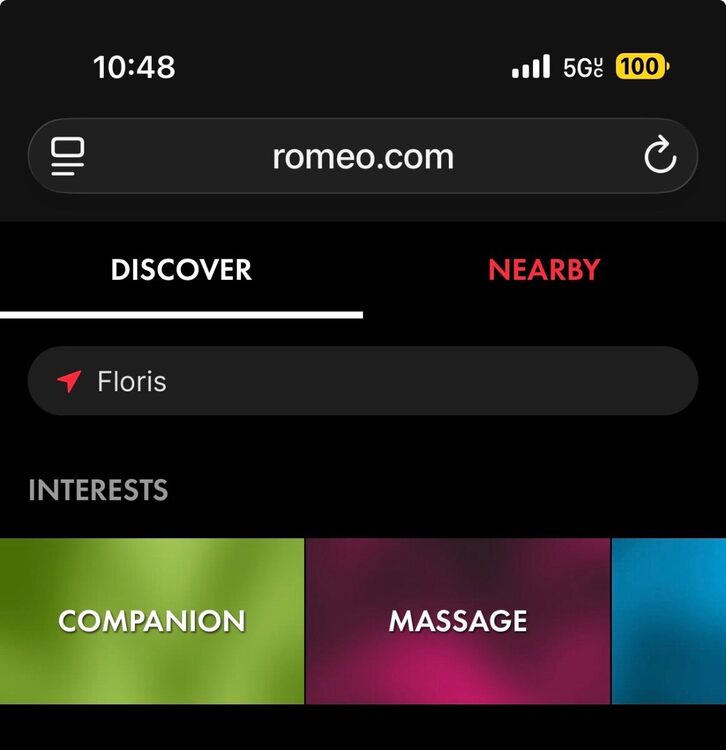Tap the romeo.com address field
The height and width of the screenshot is (750, 726).
click(363, 156)
